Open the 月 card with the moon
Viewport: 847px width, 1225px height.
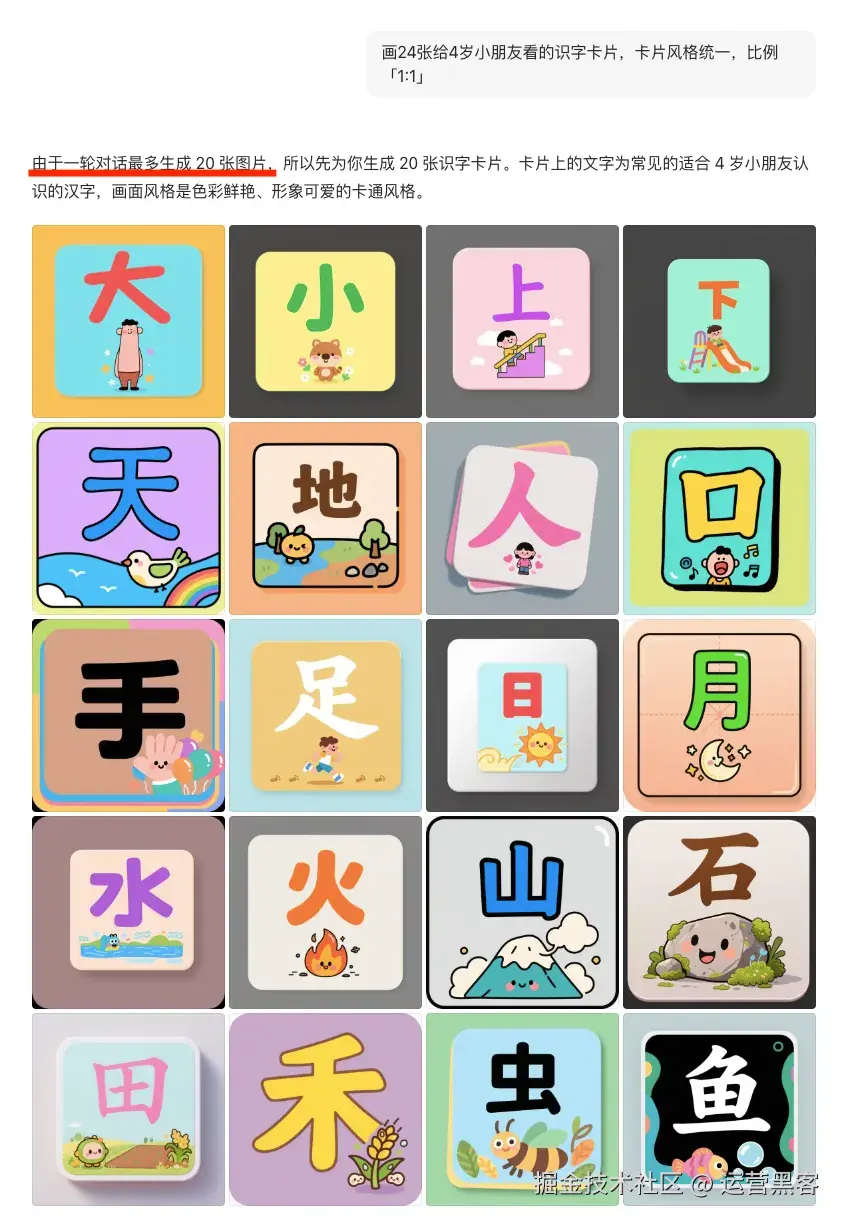[719, 714]
